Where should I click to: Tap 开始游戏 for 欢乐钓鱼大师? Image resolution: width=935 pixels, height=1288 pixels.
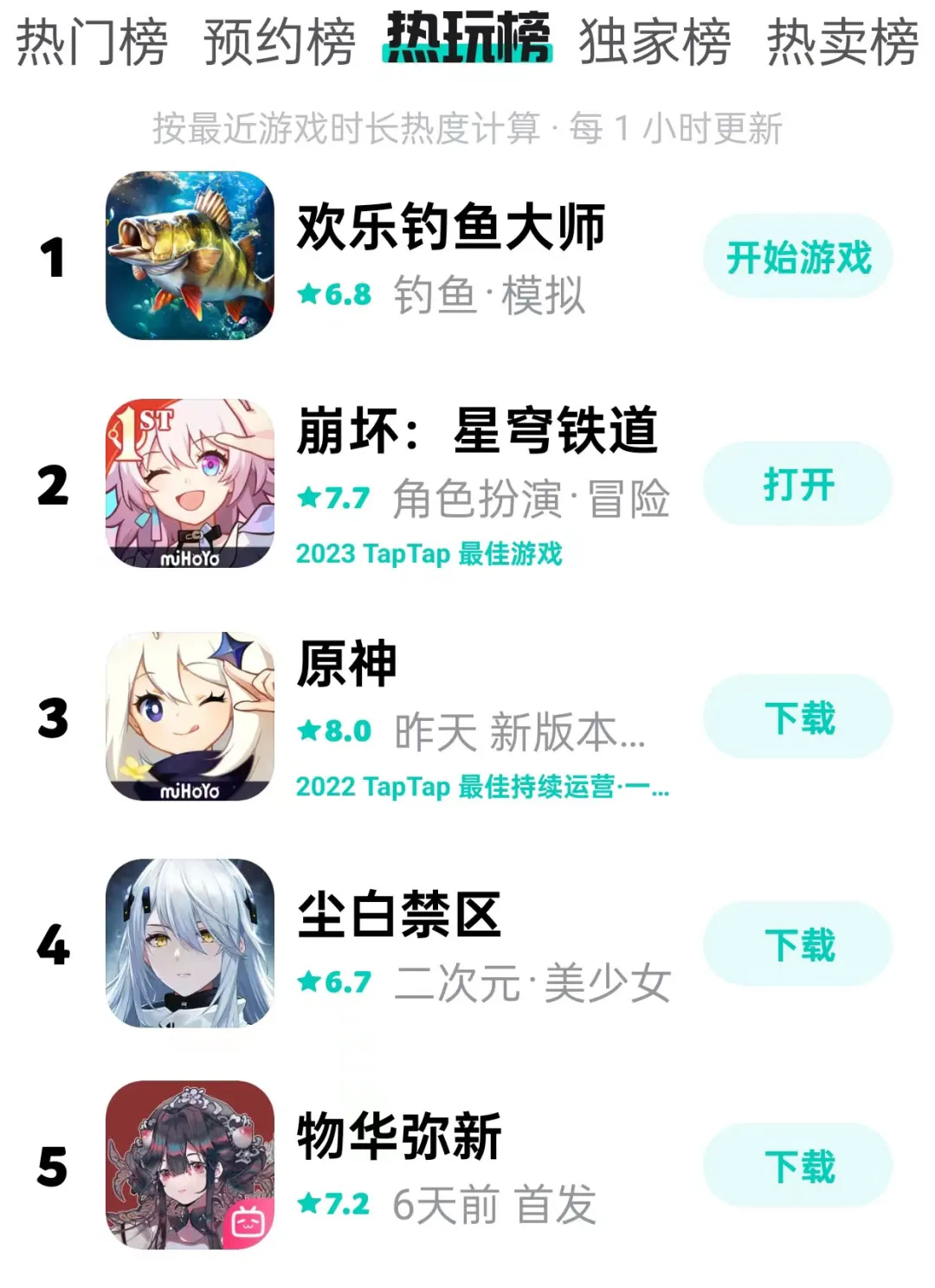(797, 257)
